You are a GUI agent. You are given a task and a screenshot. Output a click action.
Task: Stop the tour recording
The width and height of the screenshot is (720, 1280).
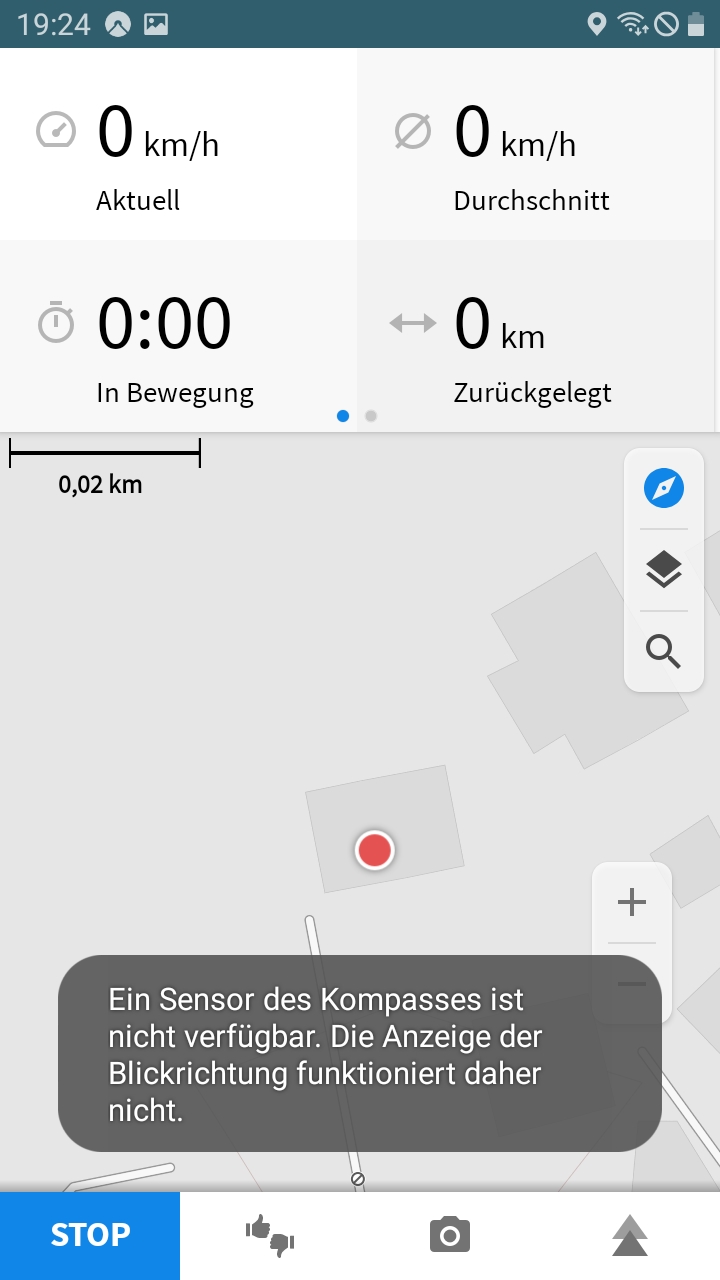point(90,1235)
